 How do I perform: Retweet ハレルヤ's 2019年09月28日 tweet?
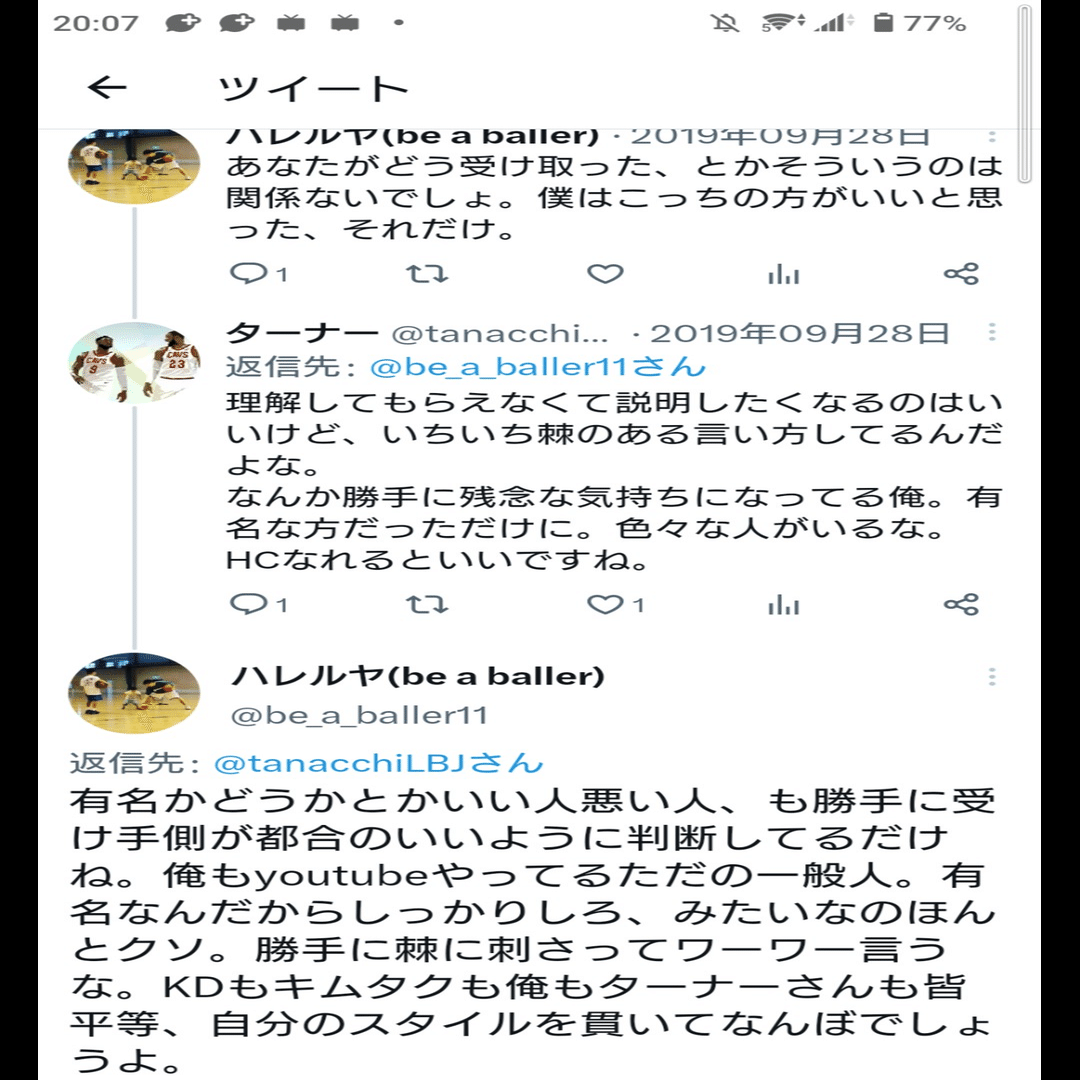click(x=427, y=273)
